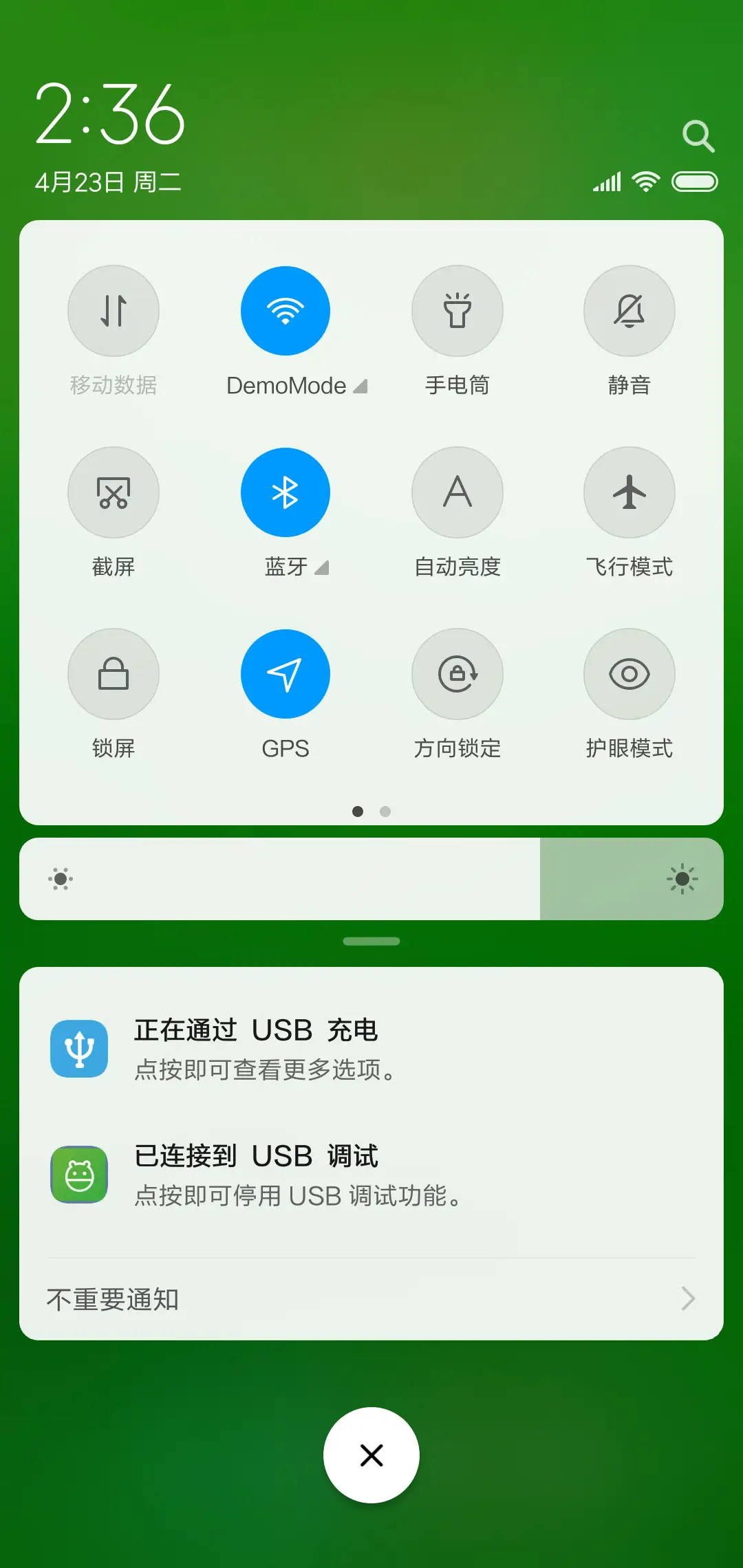Select the first quick settings page dot

pyautogui.click(x=358, y=812)
